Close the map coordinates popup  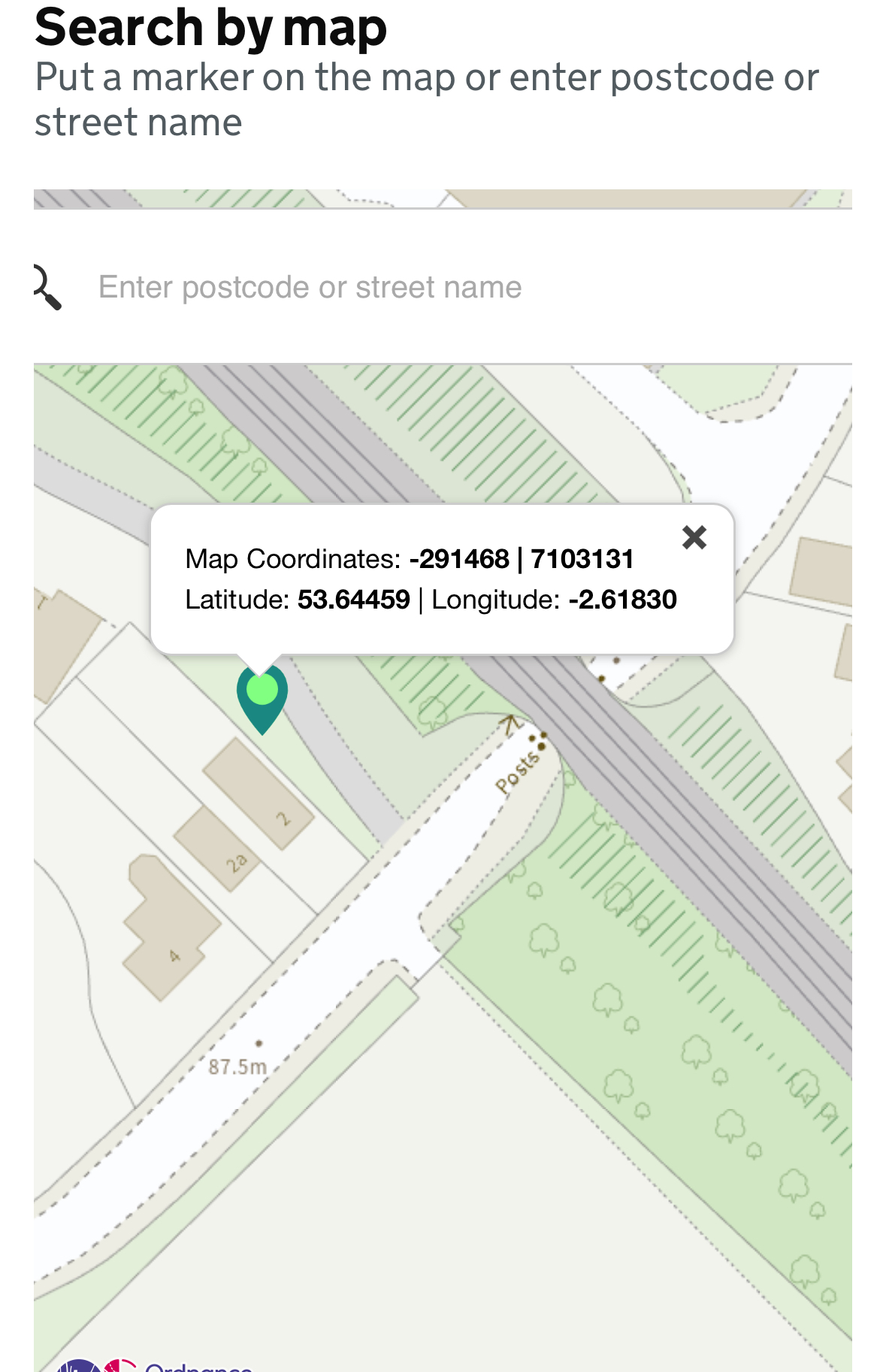click(x=694, y=537)
